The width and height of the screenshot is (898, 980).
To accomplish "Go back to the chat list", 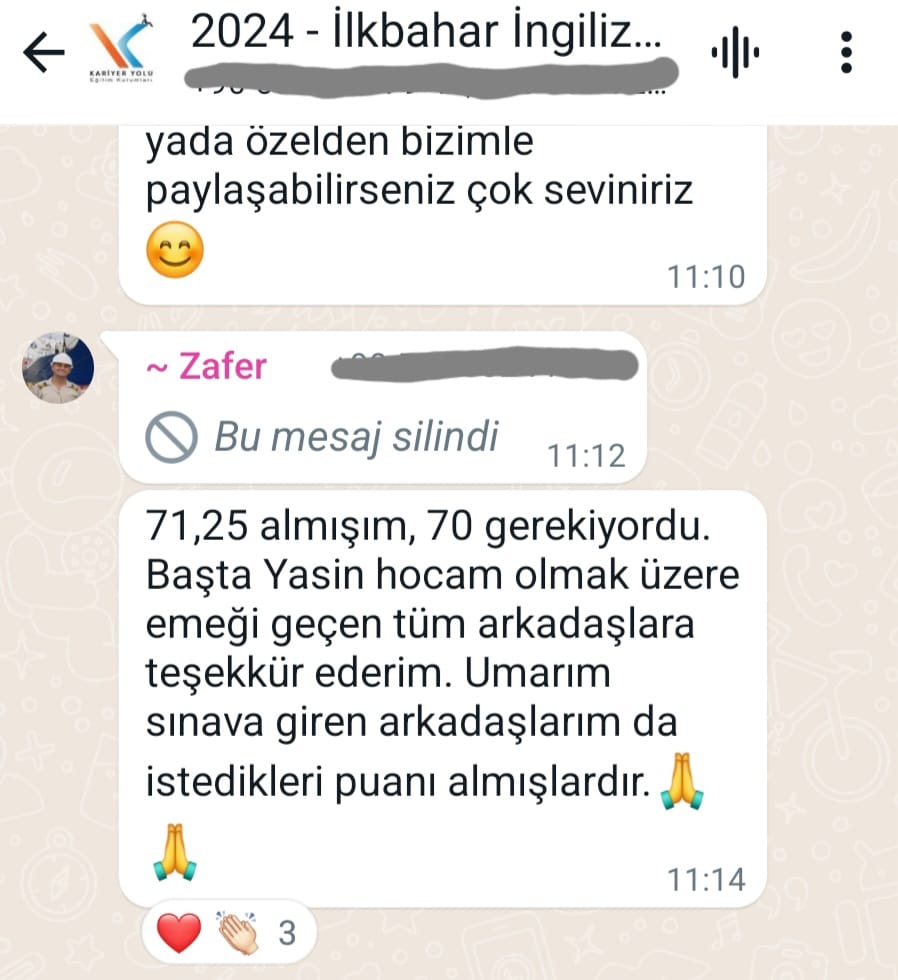I will point(43,52).
